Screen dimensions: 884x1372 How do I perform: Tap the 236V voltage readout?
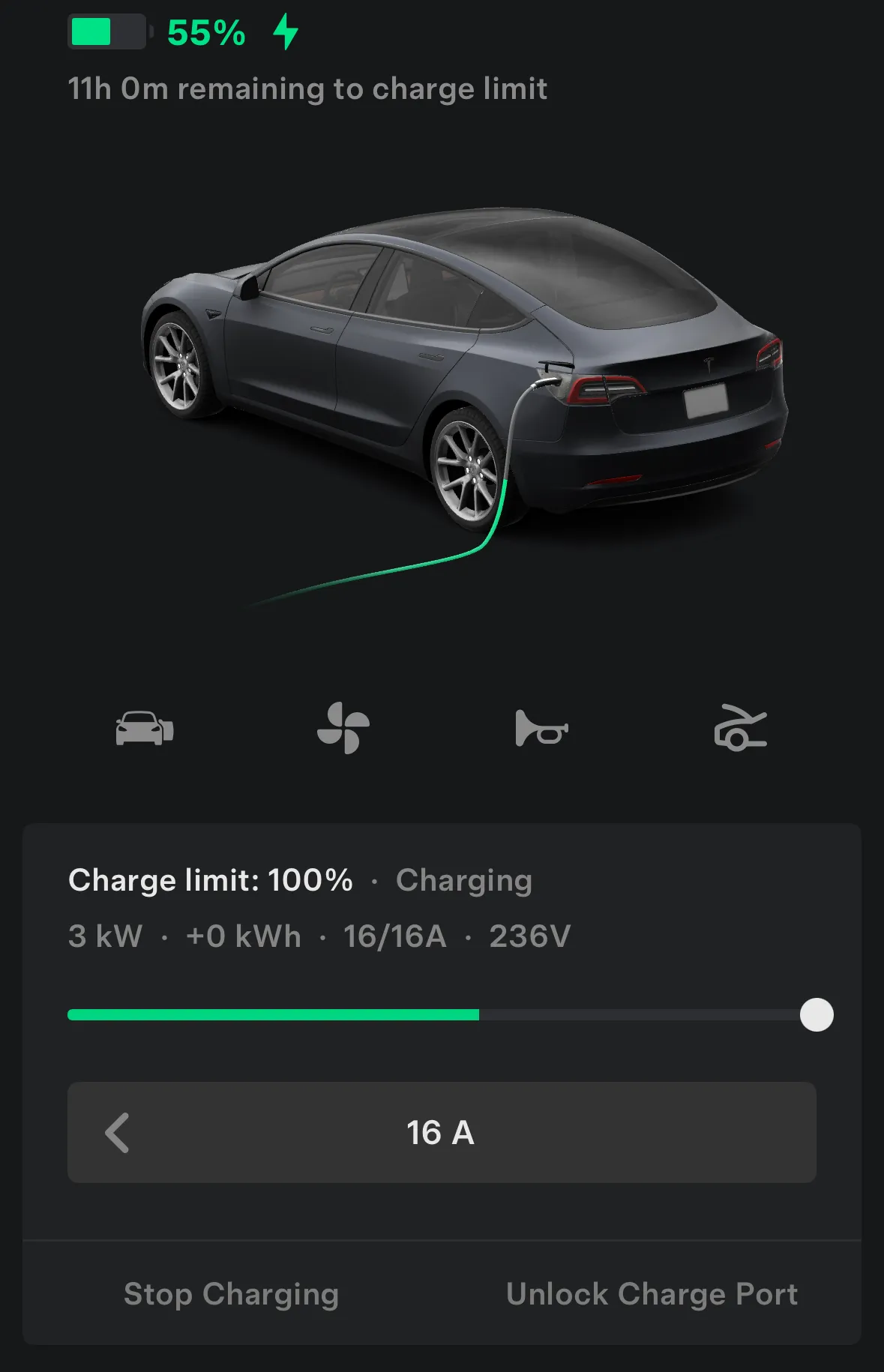(x=529, y=936)
